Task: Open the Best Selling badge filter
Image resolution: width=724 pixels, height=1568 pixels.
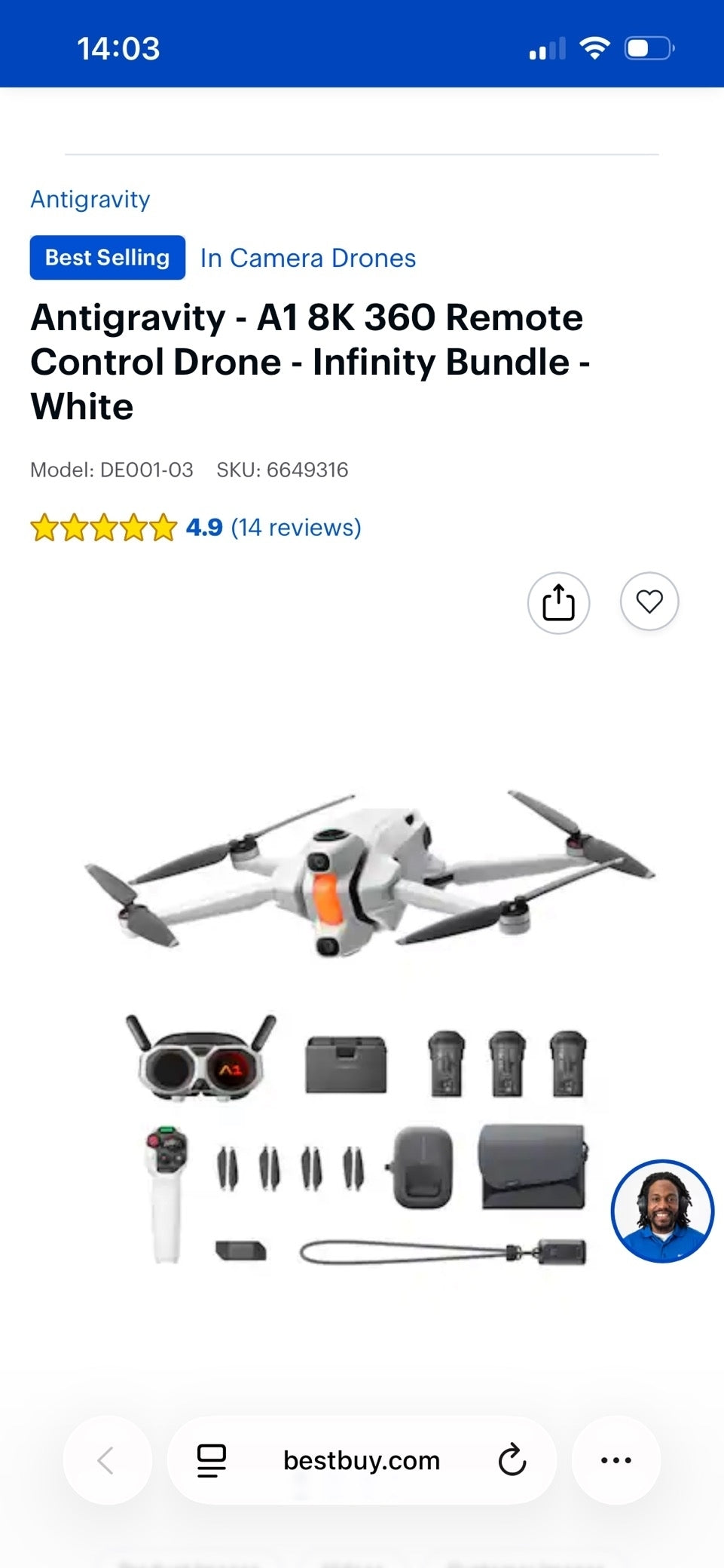Action: (106, 257)
